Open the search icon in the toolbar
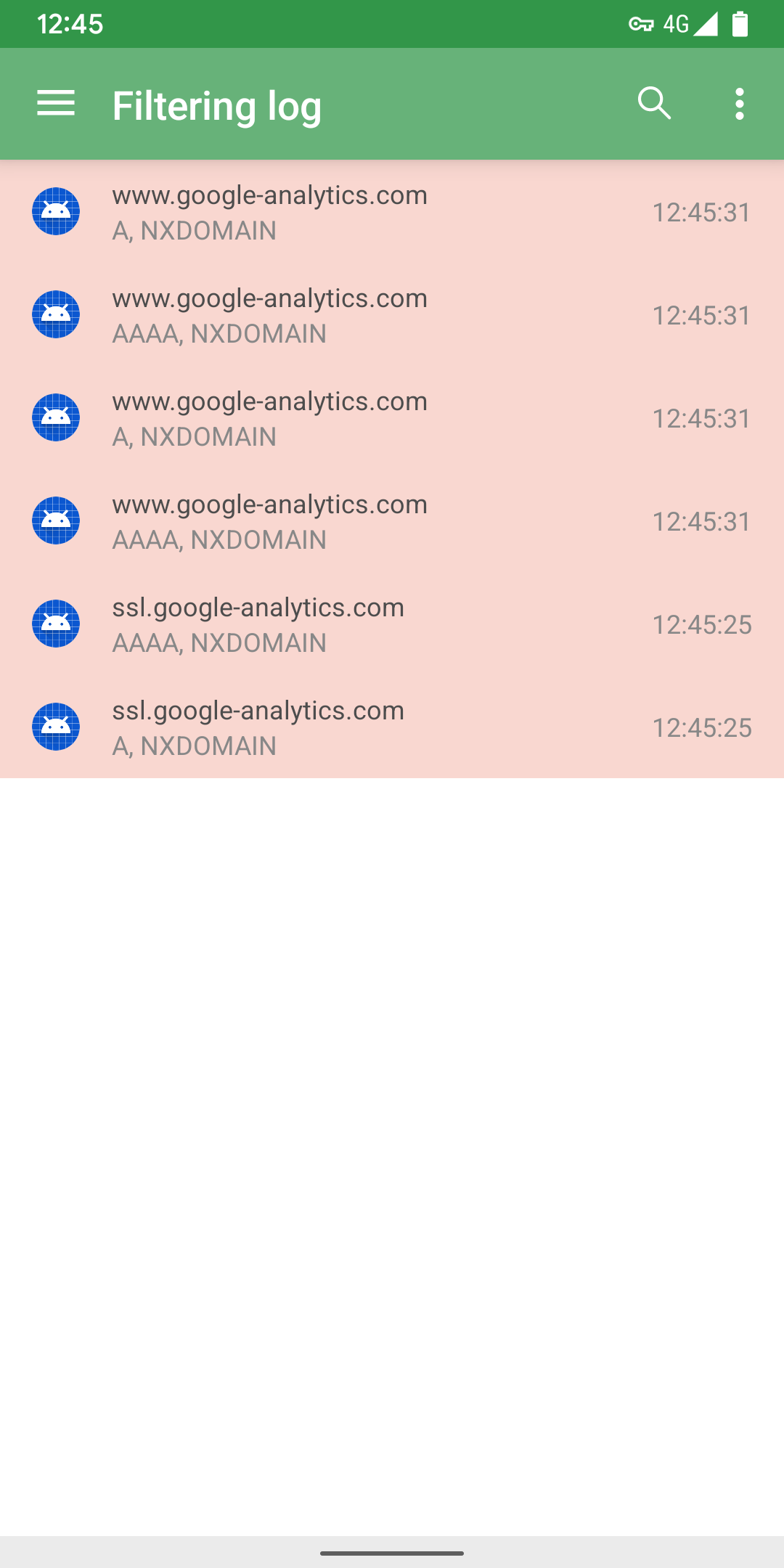784x1568 pixels. (654, 104)
